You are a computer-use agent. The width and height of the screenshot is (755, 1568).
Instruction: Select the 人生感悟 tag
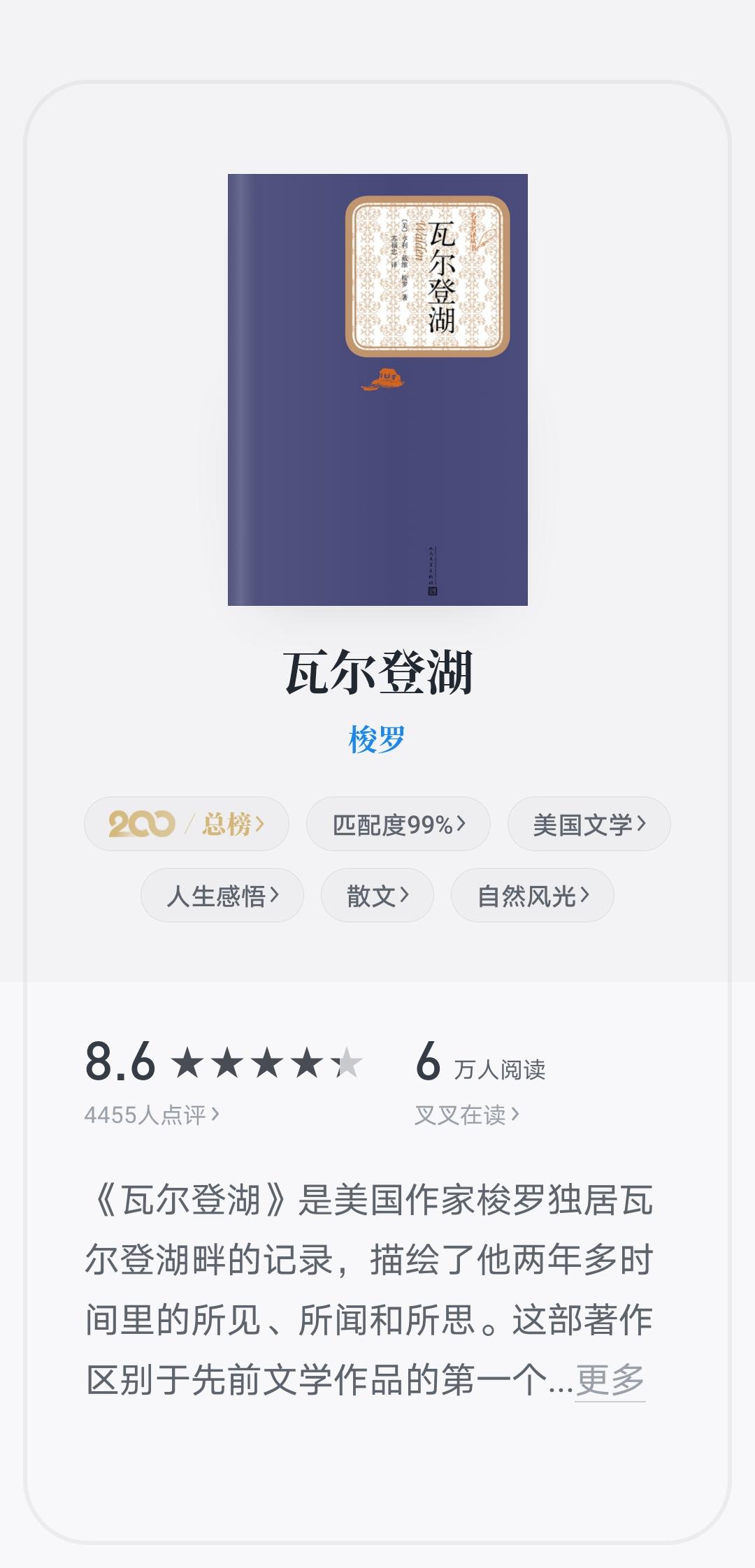(x=222, y=895)
